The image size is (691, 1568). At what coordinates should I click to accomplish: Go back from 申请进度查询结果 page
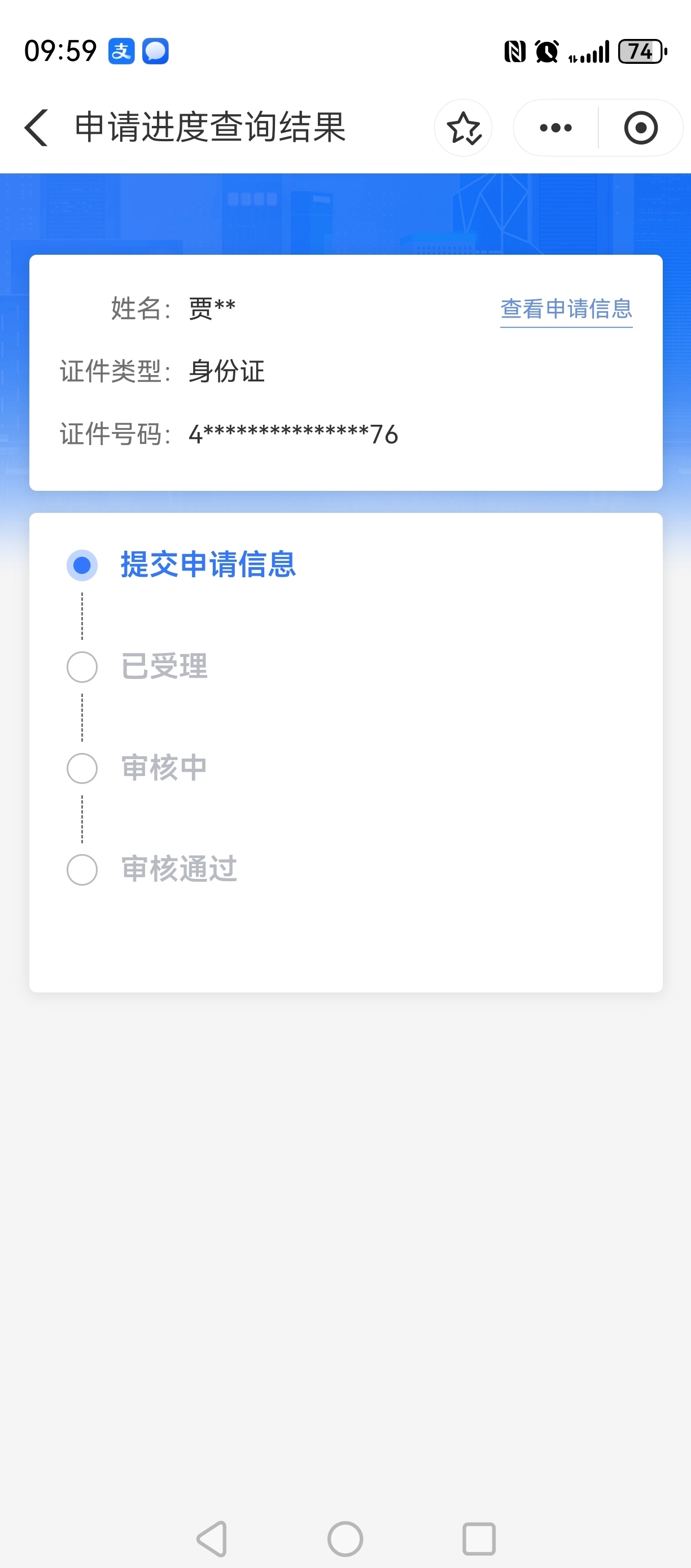coord(37,128)
